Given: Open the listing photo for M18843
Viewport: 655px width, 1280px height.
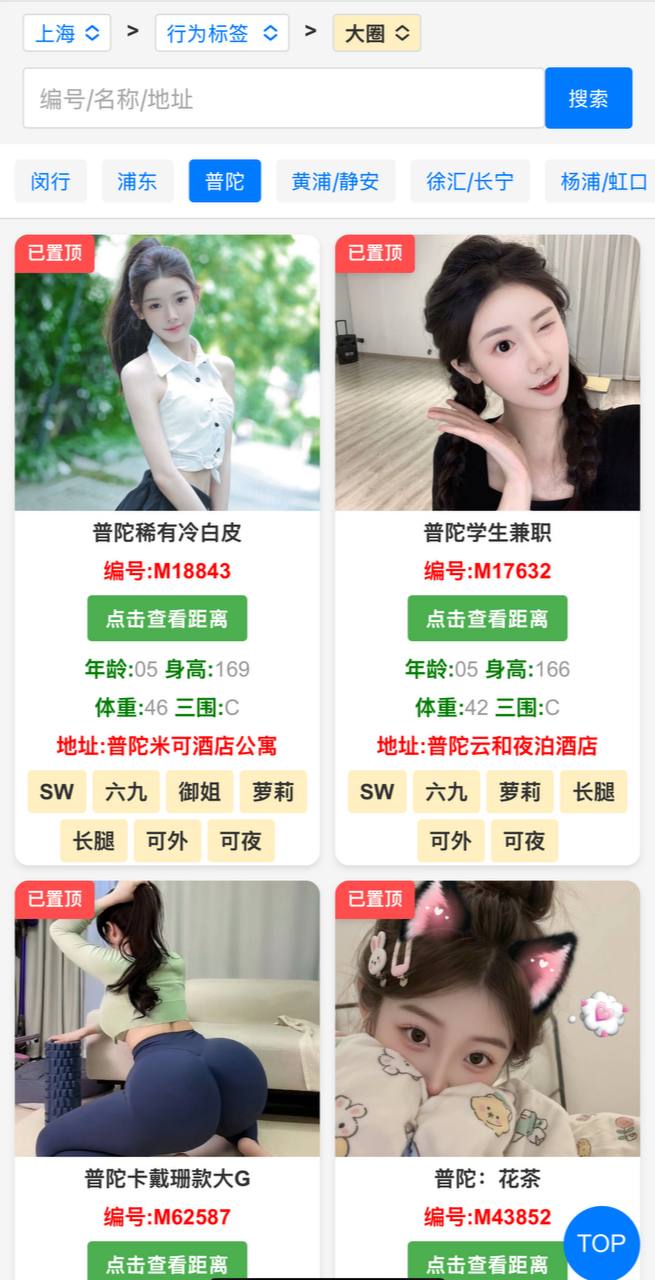Looking at the screenshot, I should pyautogui.click(x=167, y=372).
